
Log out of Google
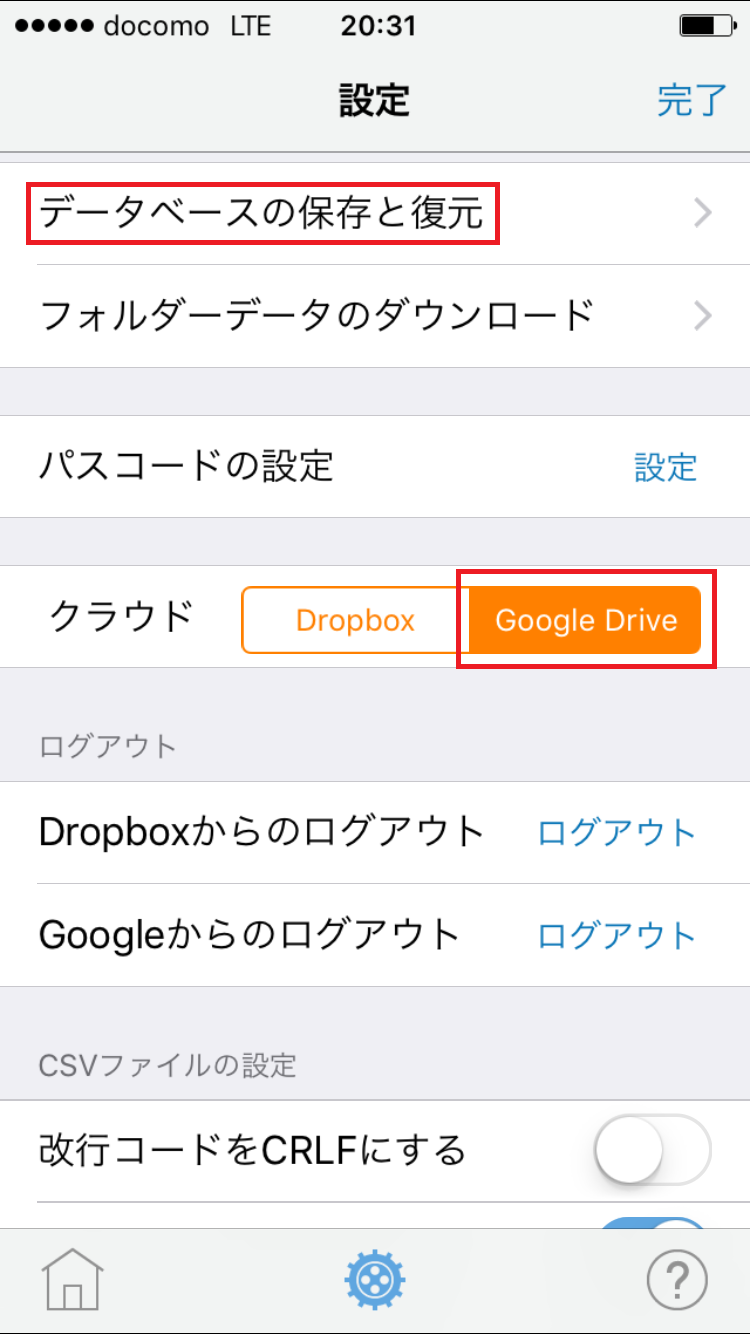(616, 936)
